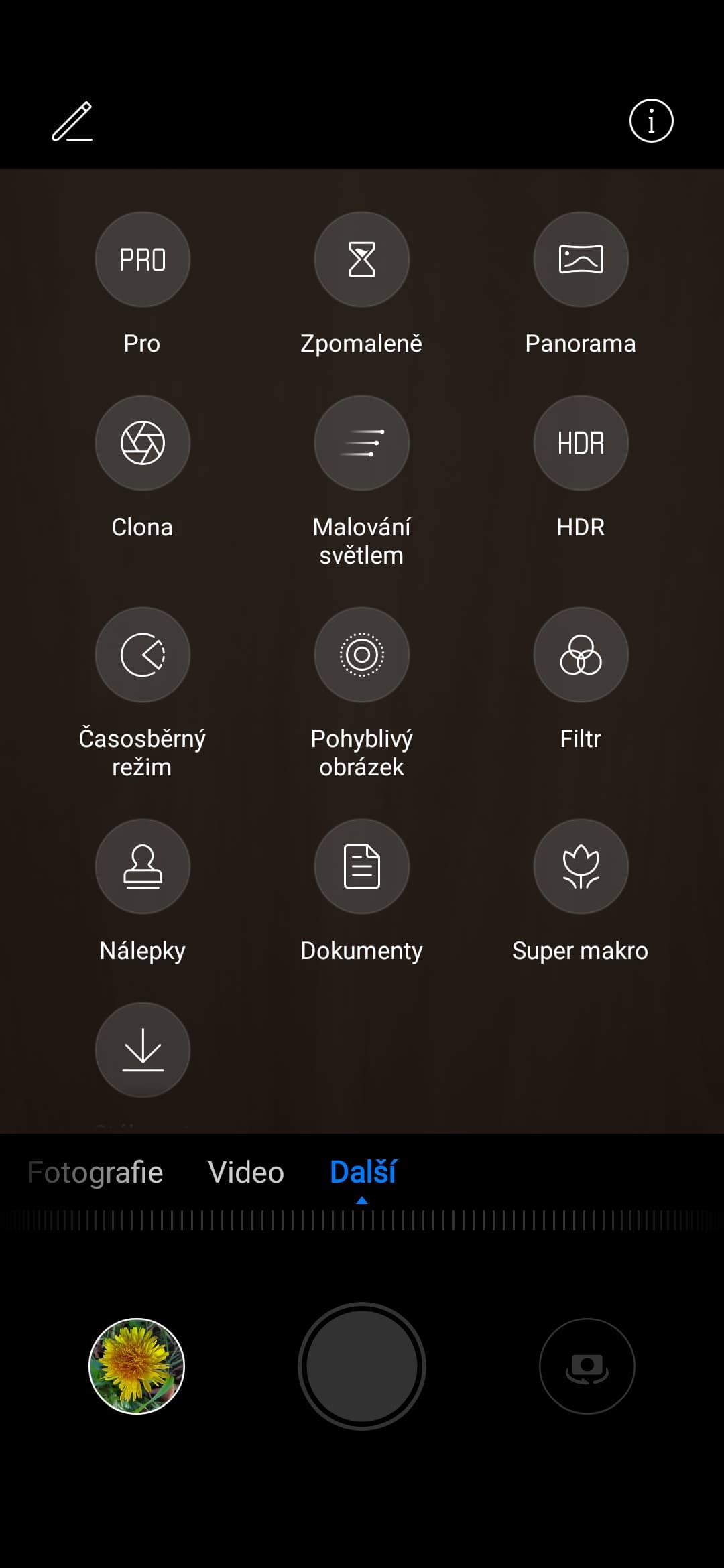
Task: Open the last photo thumbnail with dandelion
Action: 137,1366
